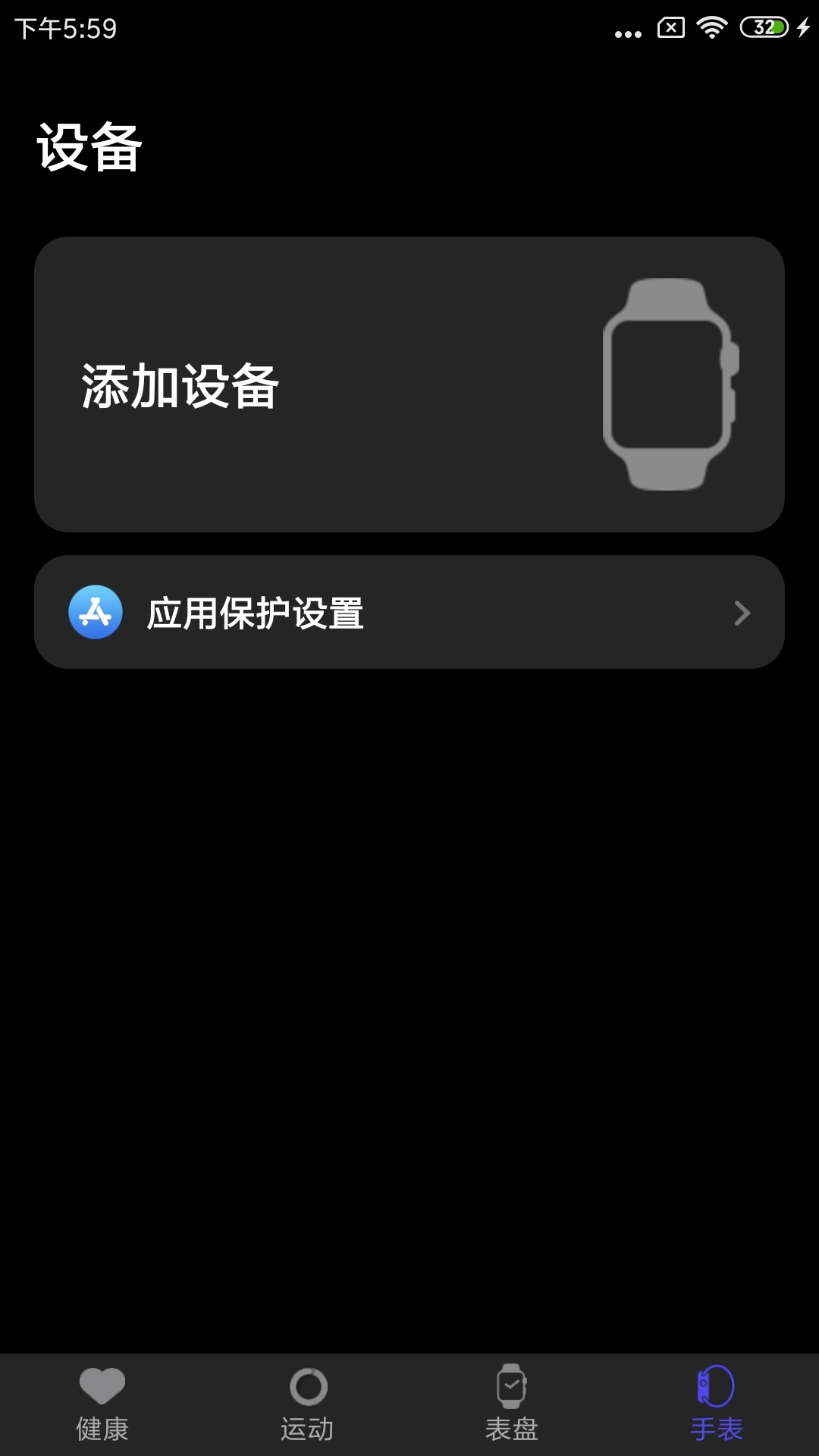Image resolution: width=819 pixels, height=1456 pixels.
Task: Switch to the 健康 tab
Action: click(102, 1407)
